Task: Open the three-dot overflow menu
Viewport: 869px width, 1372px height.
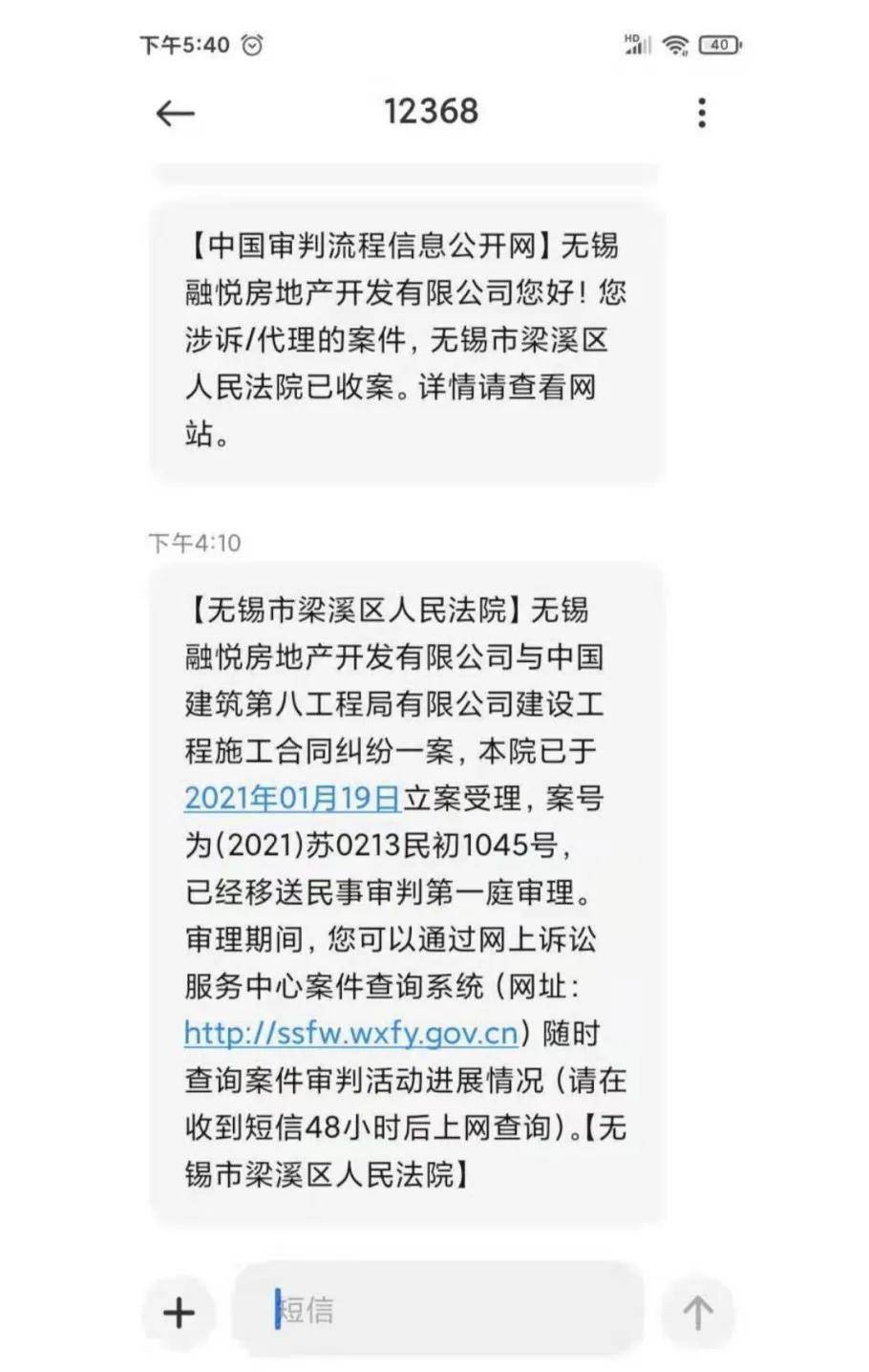Action: (703, 113)
